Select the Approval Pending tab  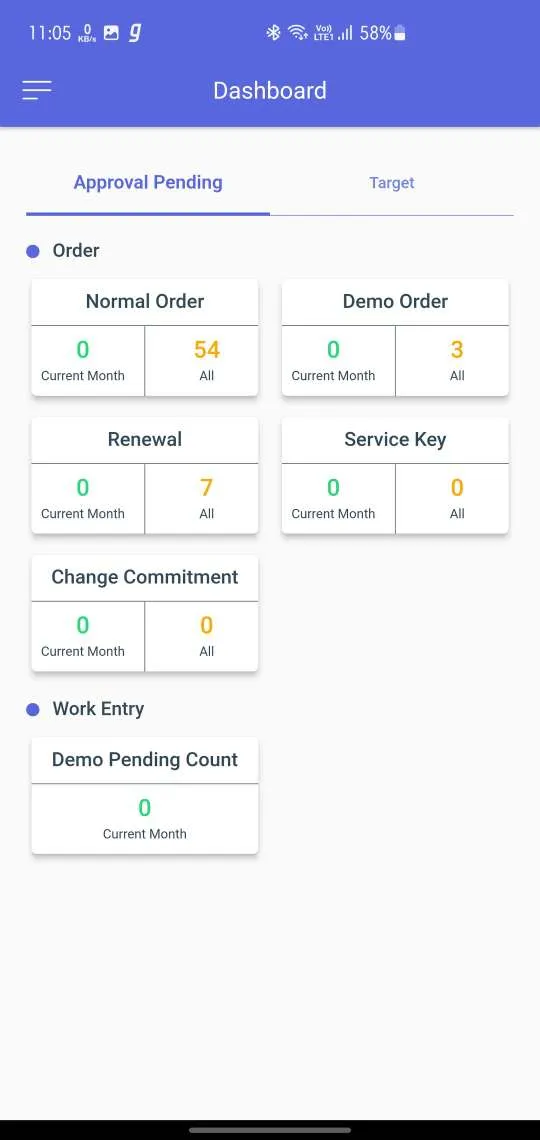coord(148,183)
